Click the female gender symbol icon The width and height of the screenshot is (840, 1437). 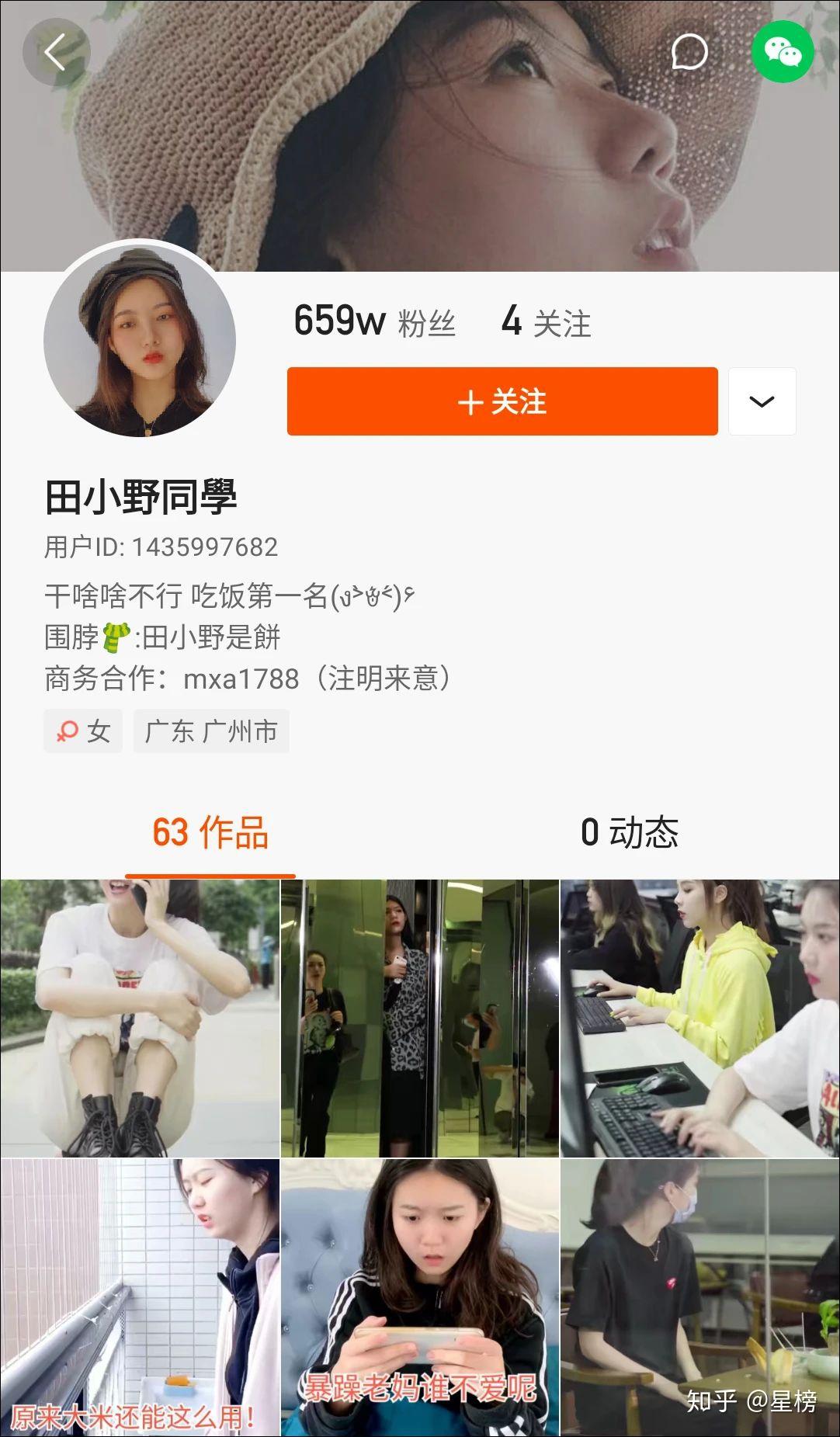pyautogui.click(x=69, y=730)
